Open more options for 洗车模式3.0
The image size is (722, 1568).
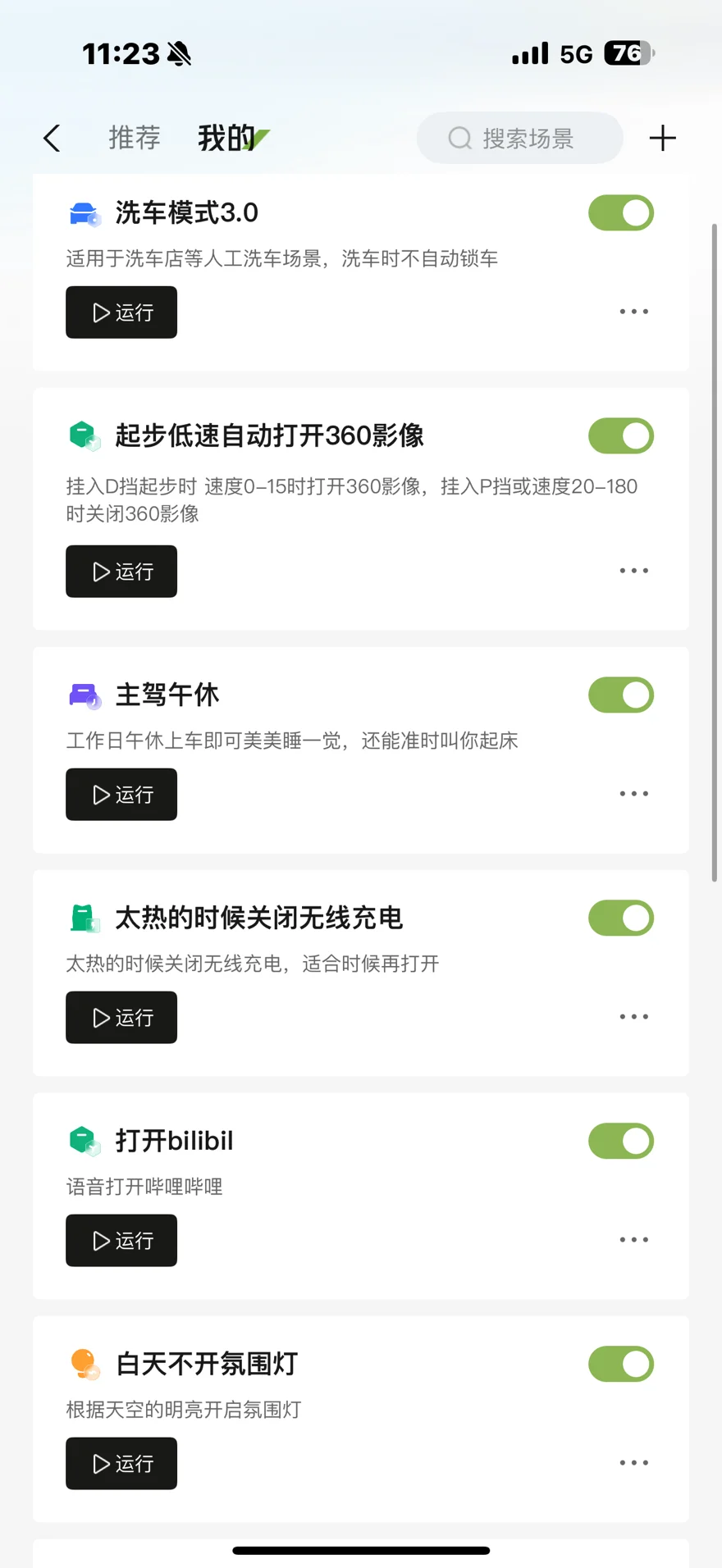633,312
